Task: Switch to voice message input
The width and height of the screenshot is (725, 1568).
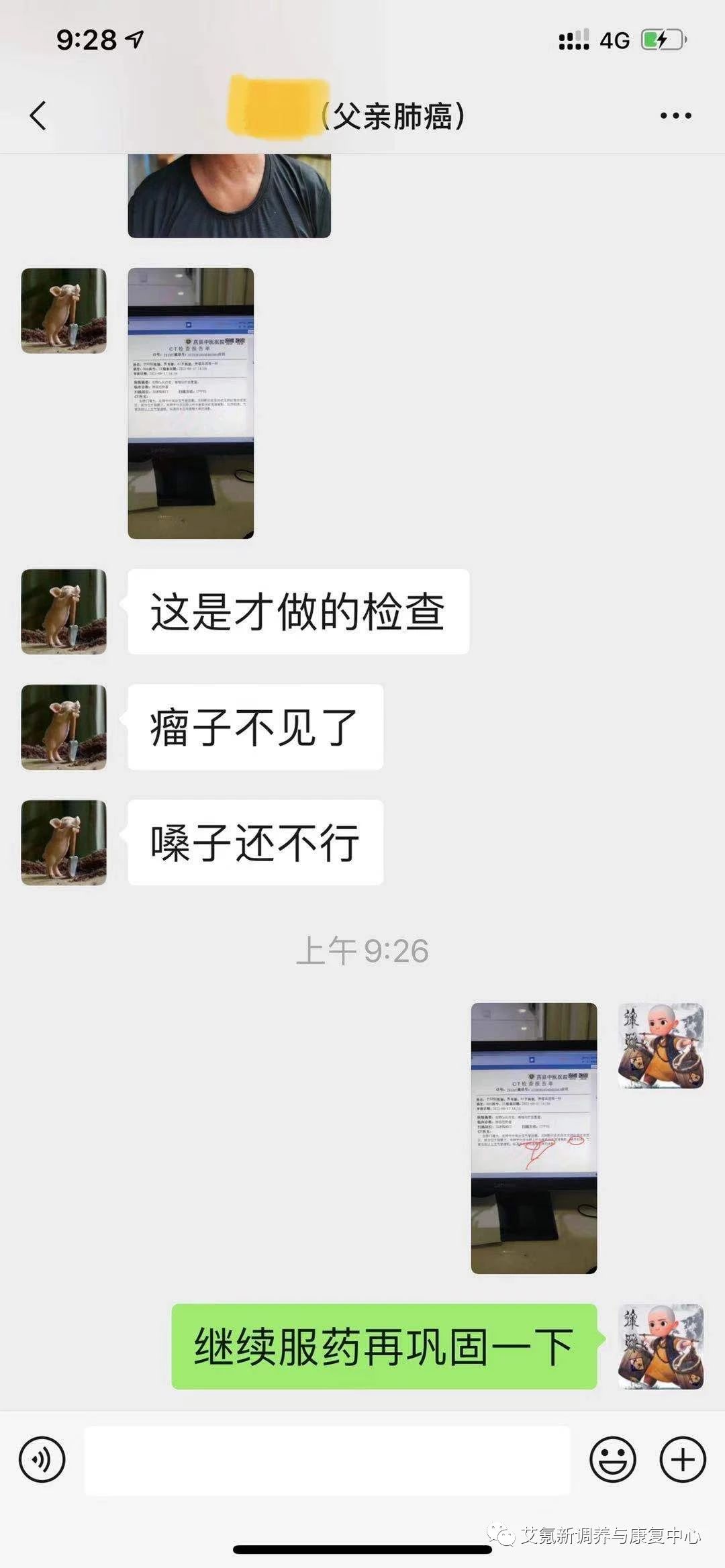Action: 42,1459
